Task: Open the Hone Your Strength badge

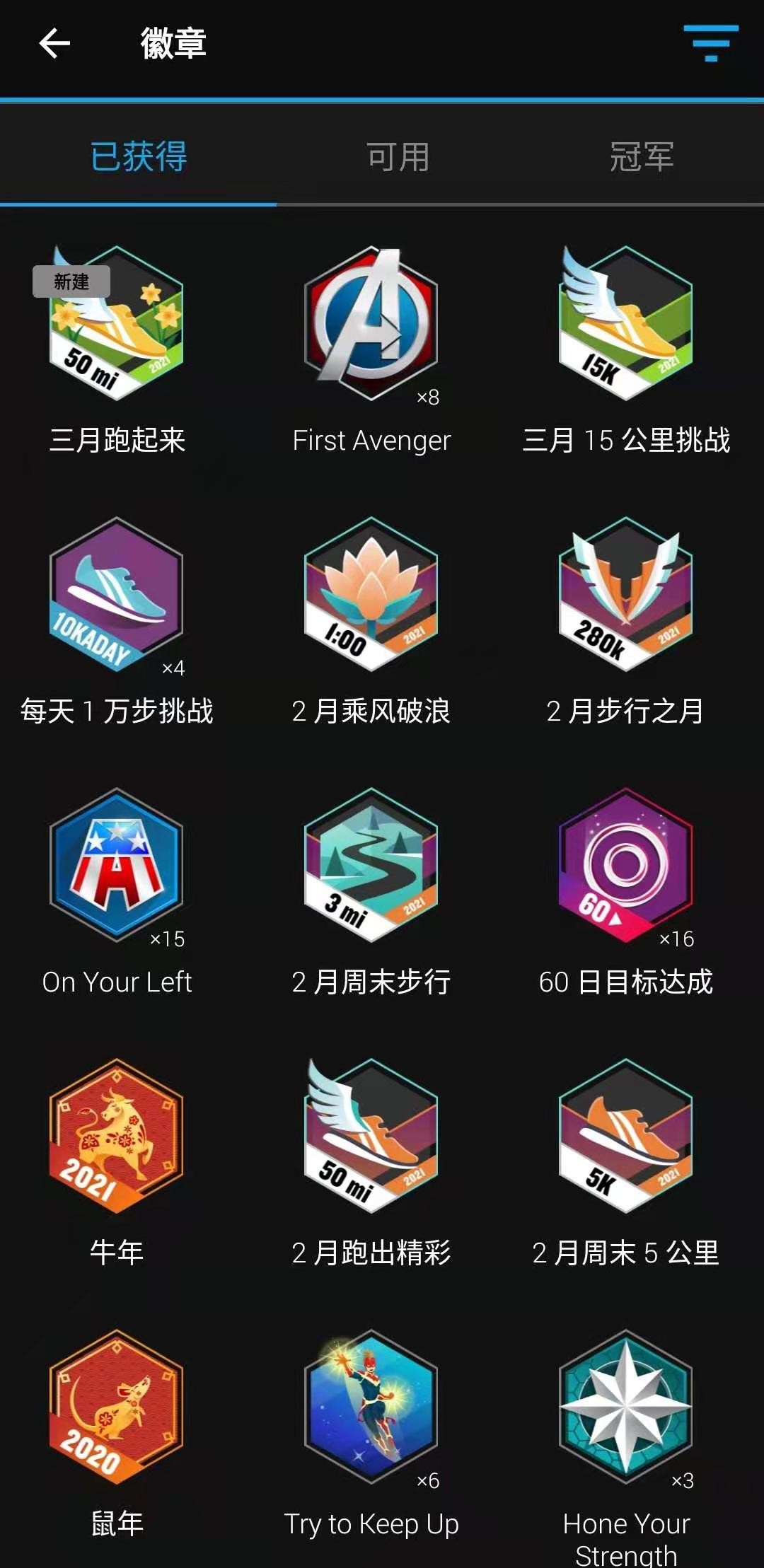Action: click(624, 1407)
